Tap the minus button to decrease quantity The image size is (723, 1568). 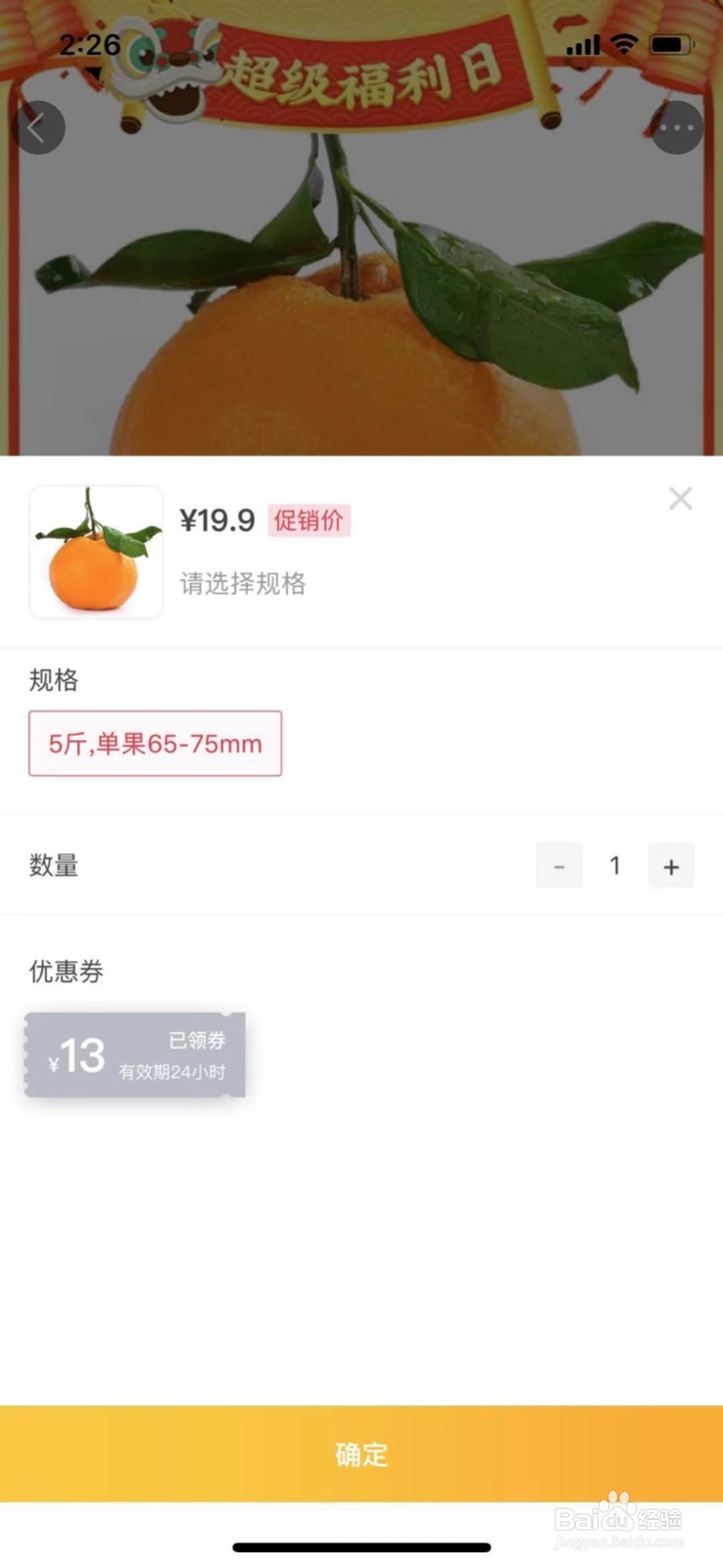[558, 865]
